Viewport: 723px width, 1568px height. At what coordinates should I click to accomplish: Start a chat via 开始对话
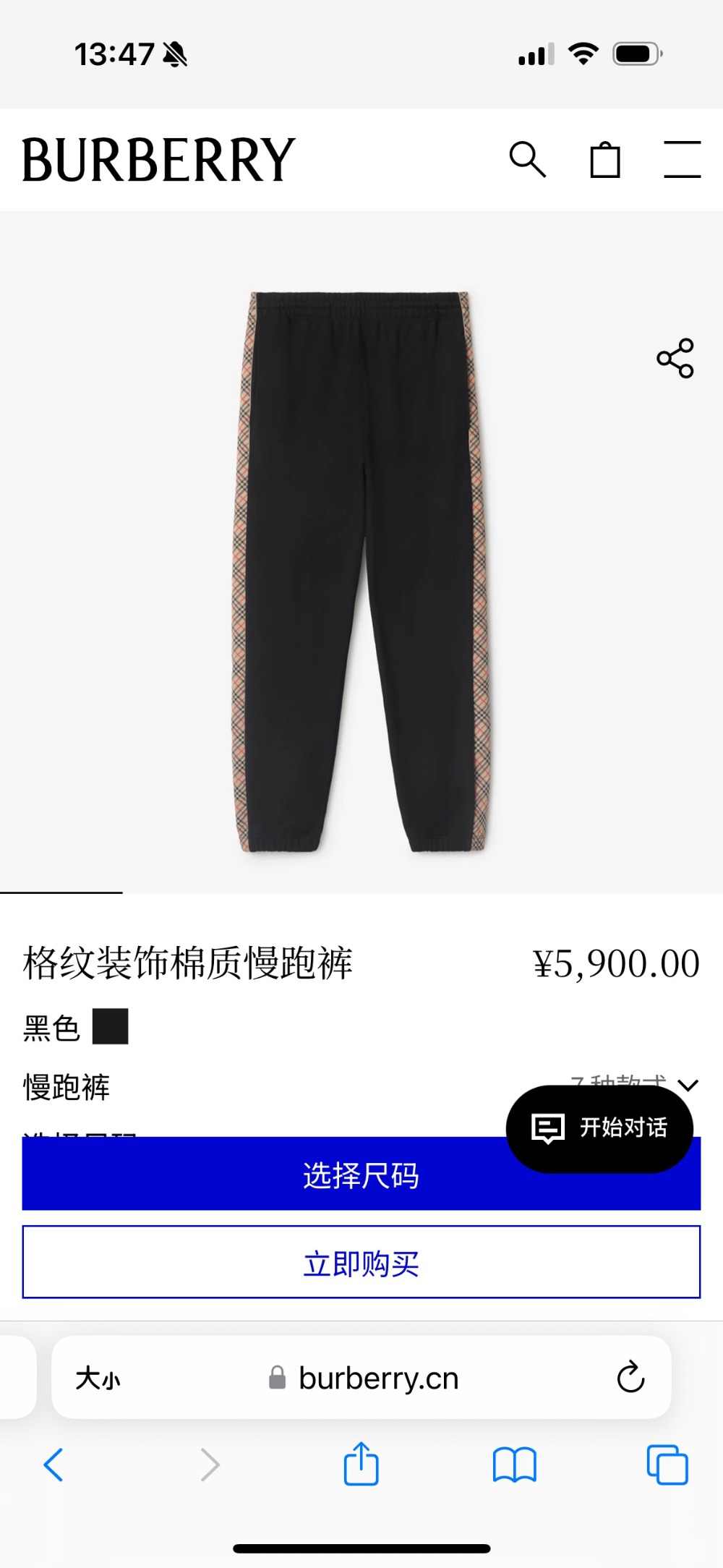599,1128
